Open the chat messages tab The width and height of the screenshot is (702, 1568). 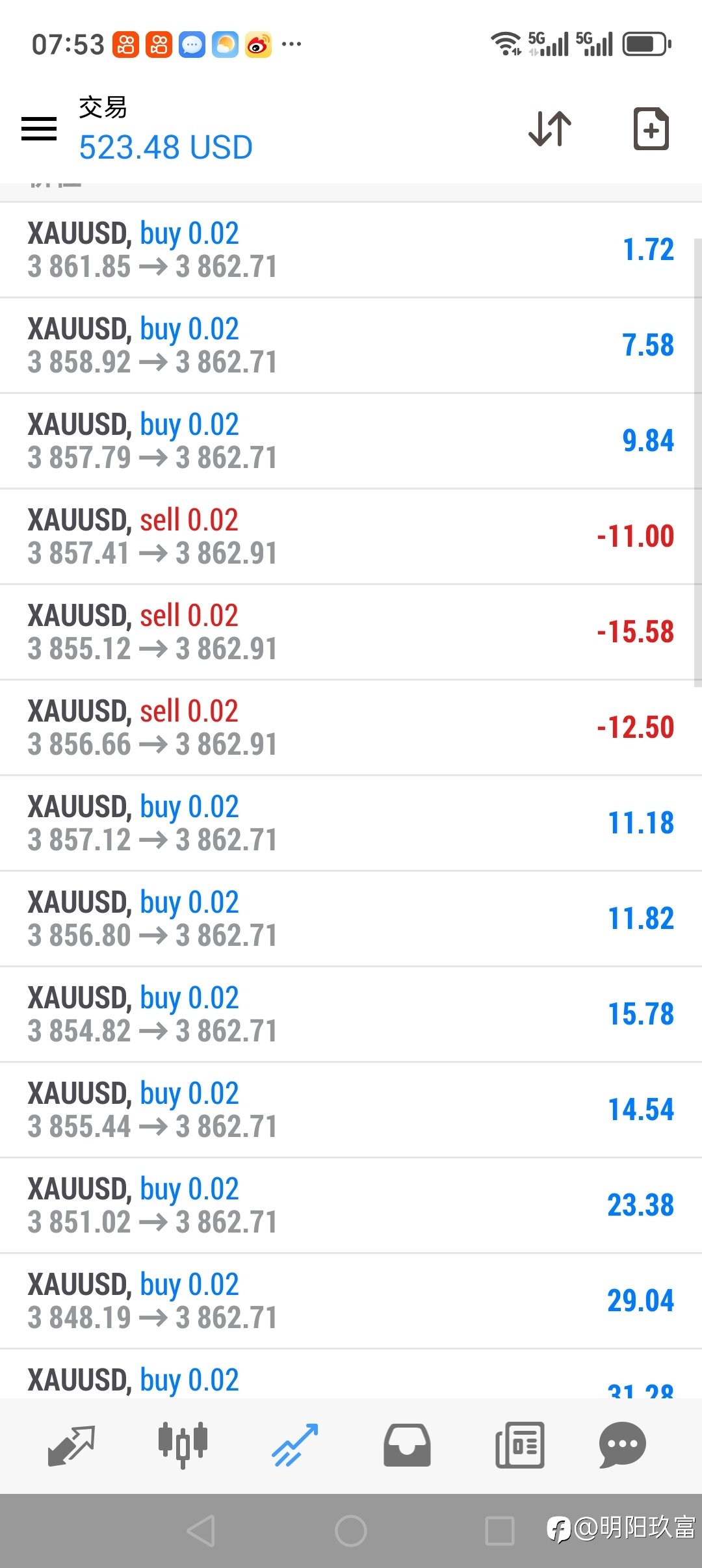tap(622, 1446)
